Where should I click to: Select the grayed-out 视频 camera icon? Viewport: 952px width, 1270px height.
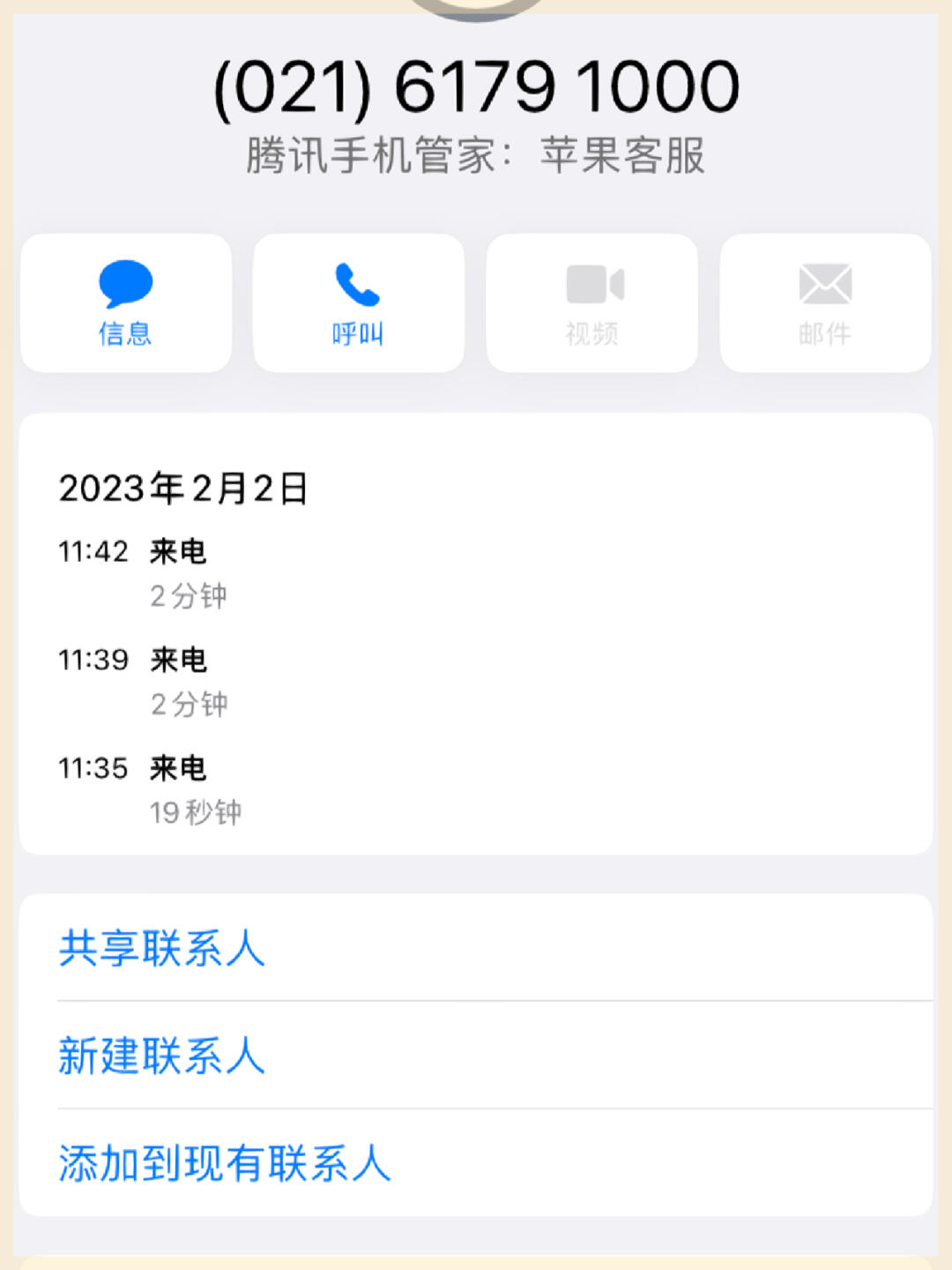[591, 284]
